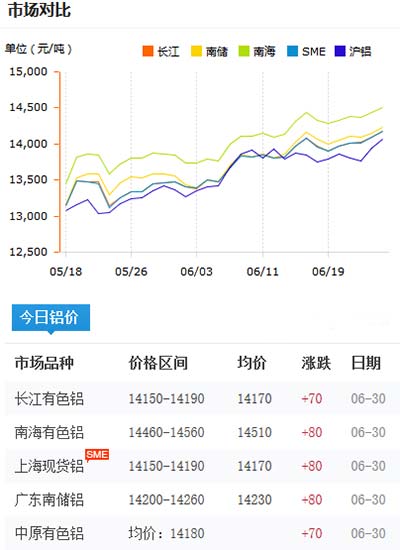400x550 pixels.
Task: Toggle the 长江 series in chart legend
Action: pyautogui.click(x=161, y=51)
